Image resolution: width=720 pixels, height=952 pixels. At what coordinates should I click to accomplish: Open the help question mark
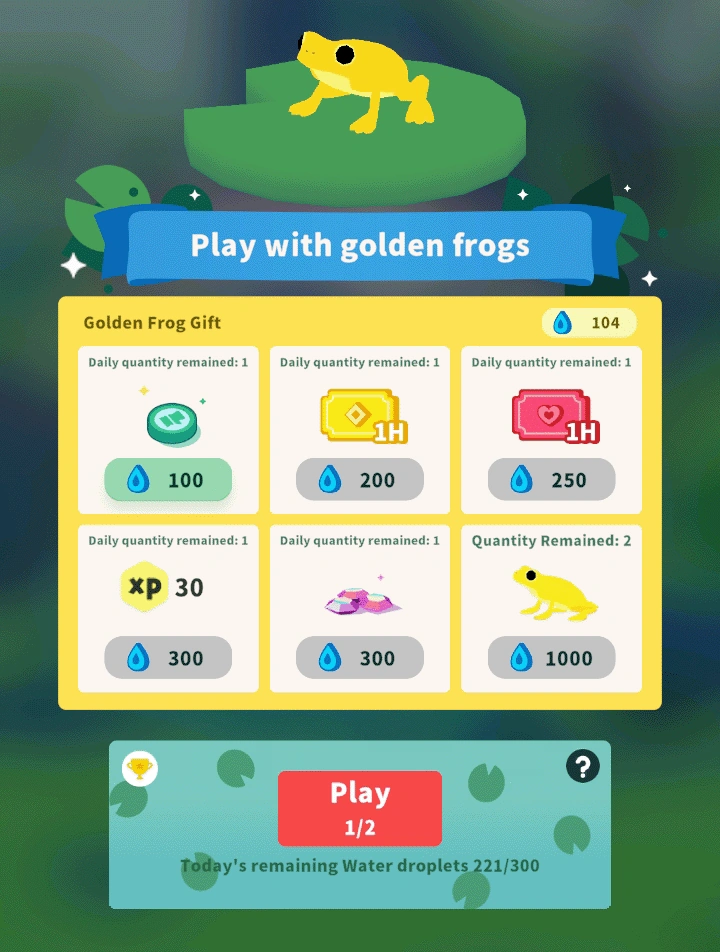[582, 768]
